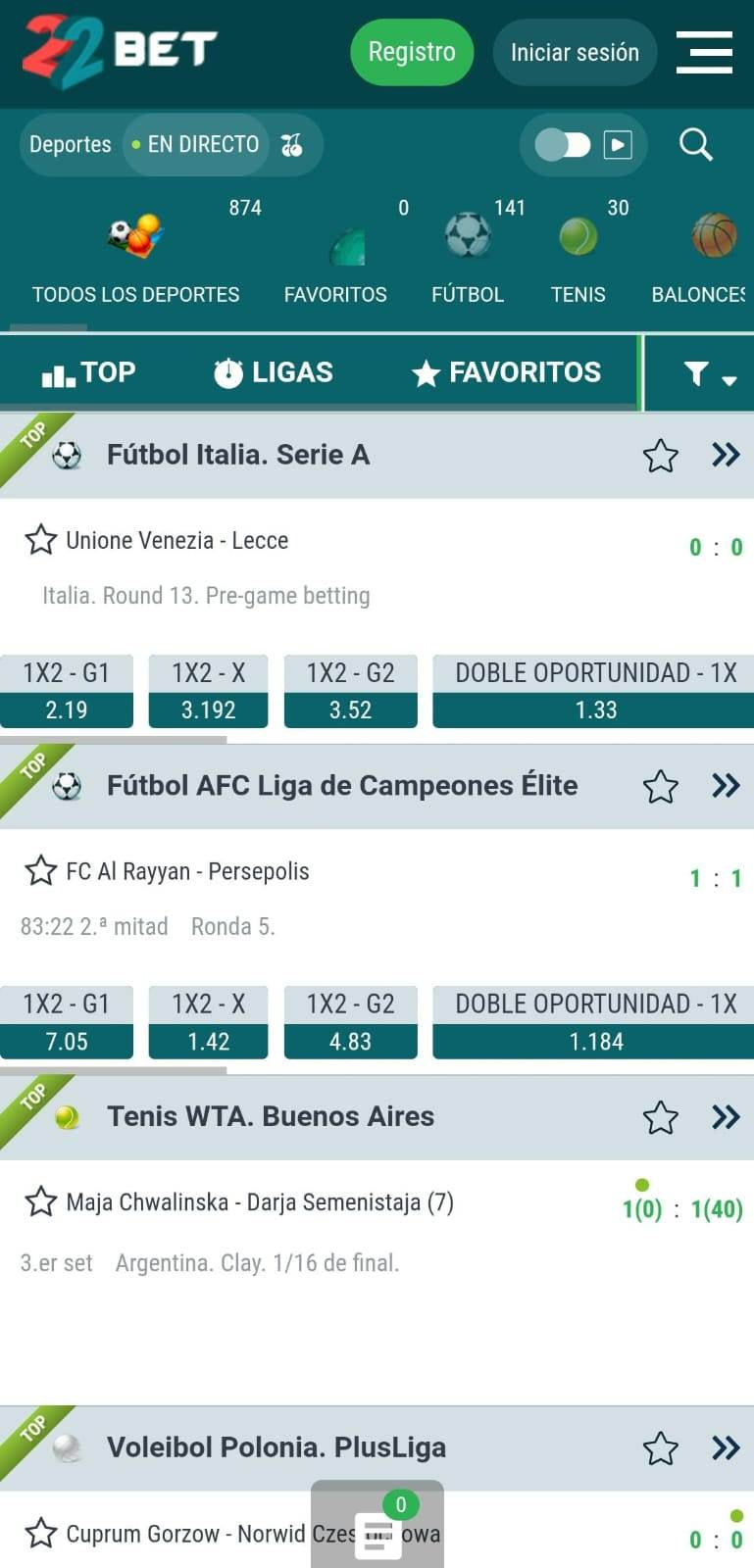Image resolution: width=754 pixels, height=1568 pixels.
Task: Favorite the Voleibol Polonia PlusLiga league
Action: 660,1448
